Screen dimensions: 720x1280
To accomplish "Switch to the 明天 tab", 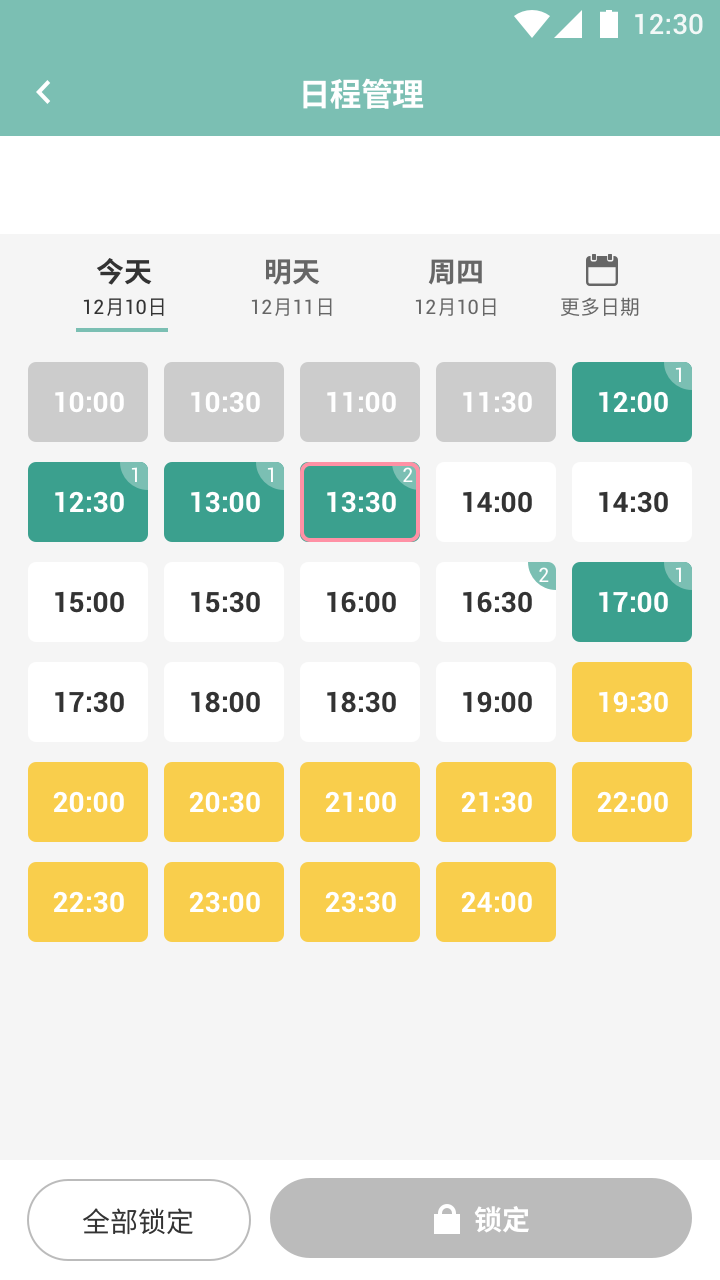I will point(292,288).
